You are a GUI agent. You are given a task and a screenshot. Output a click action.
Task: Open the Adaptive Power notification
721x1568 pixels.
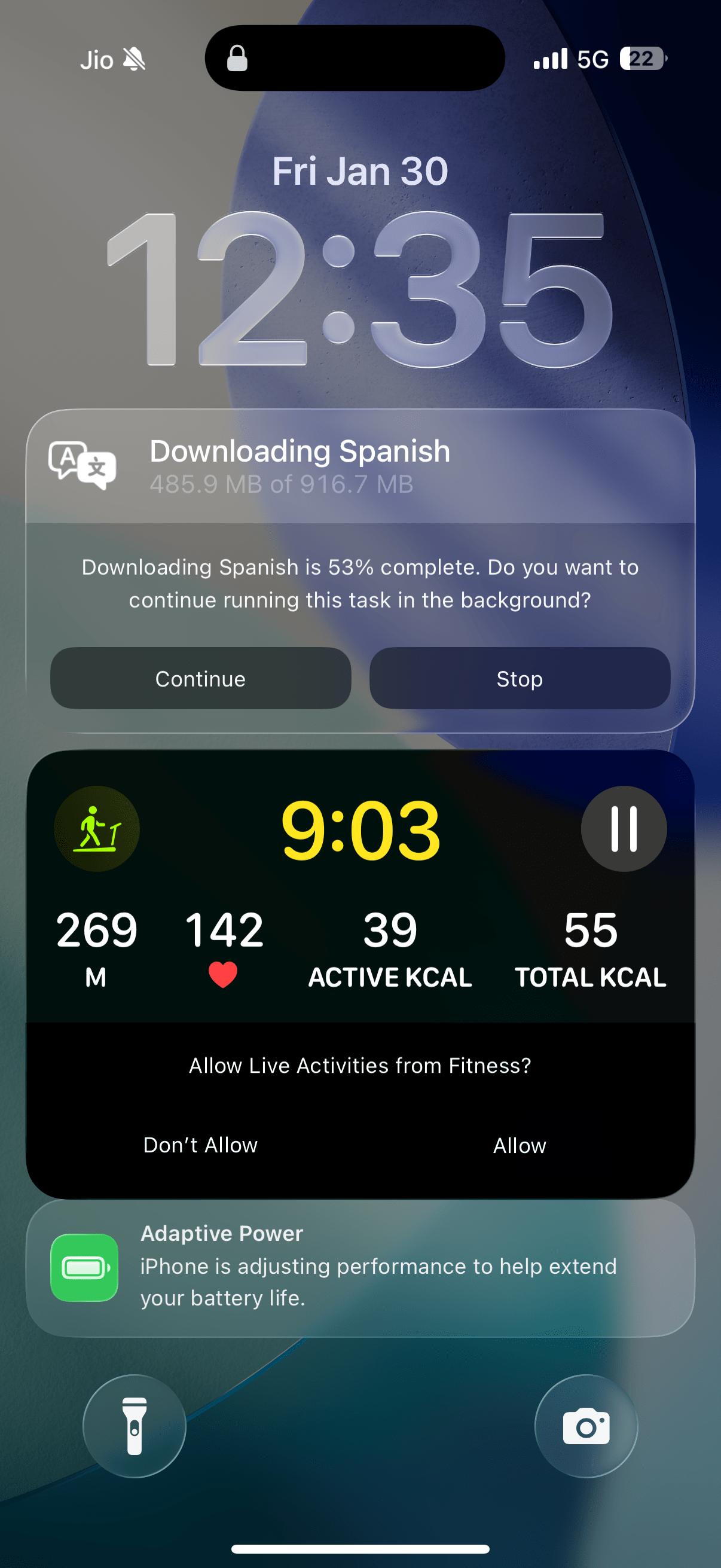tap(360, 1267)
